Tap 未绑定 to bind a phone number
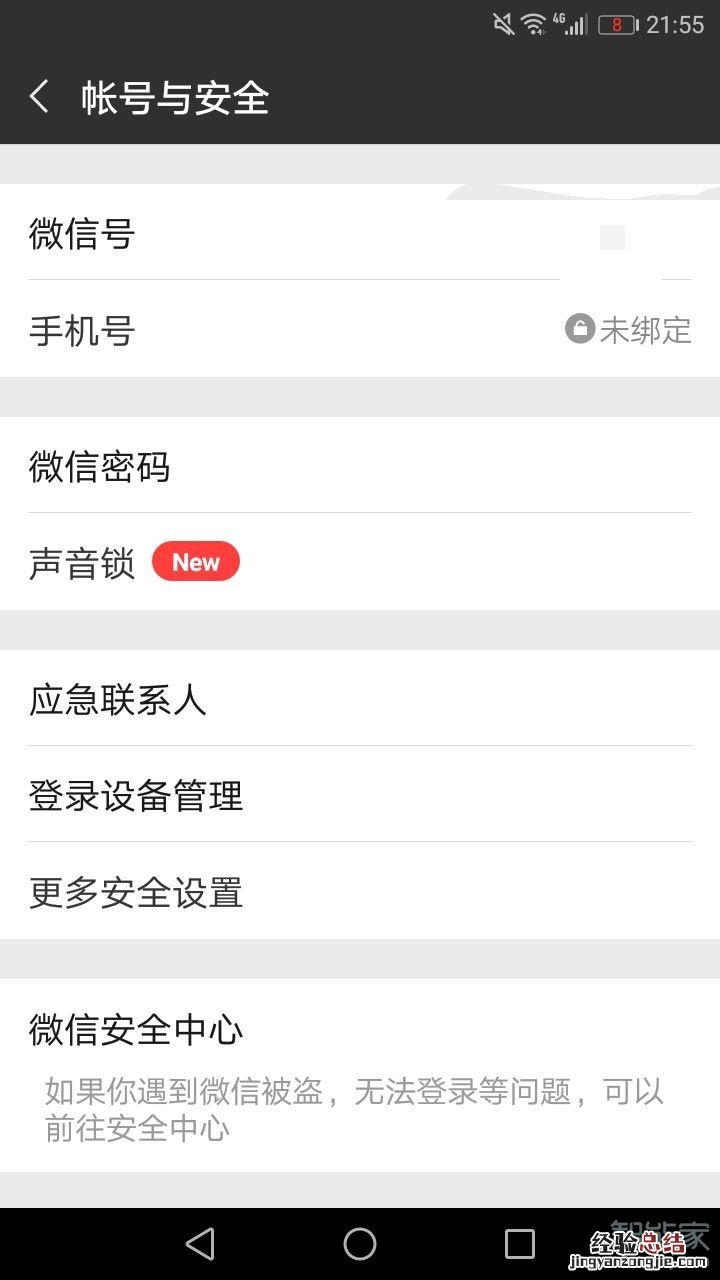 point(648,330)
